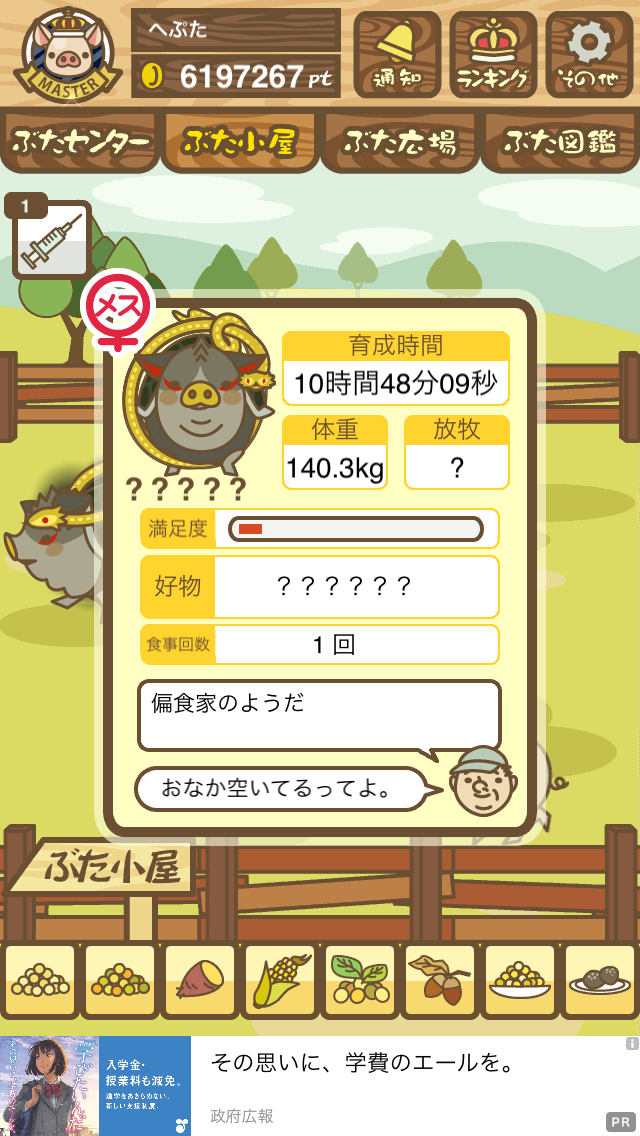This screenshot has width=640, height=1136.
Task: Switch to the ぶたセンター tab
Action: tap(79, 141)
